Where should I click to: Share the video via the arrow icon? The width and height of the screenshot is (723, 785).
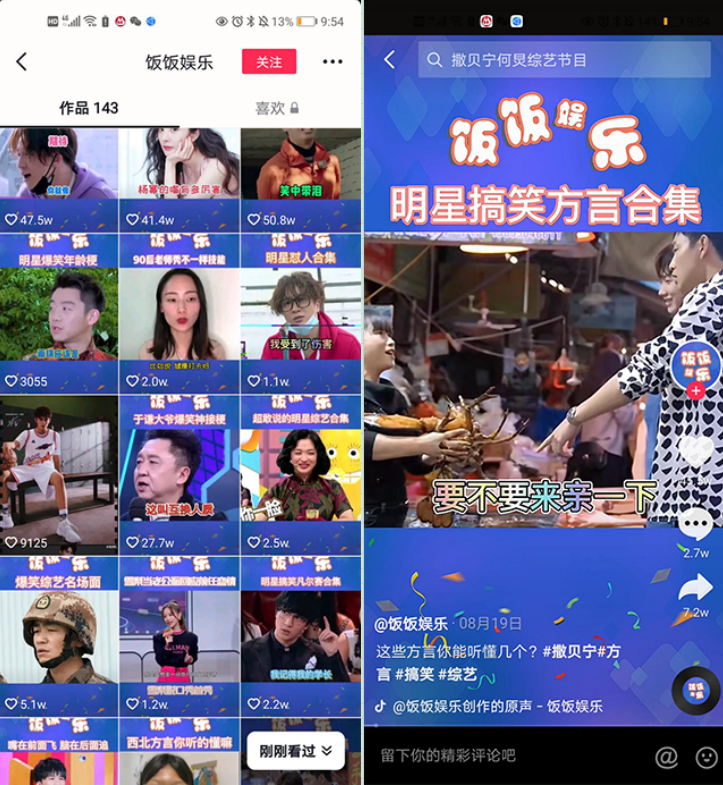[x=695, y=588]
